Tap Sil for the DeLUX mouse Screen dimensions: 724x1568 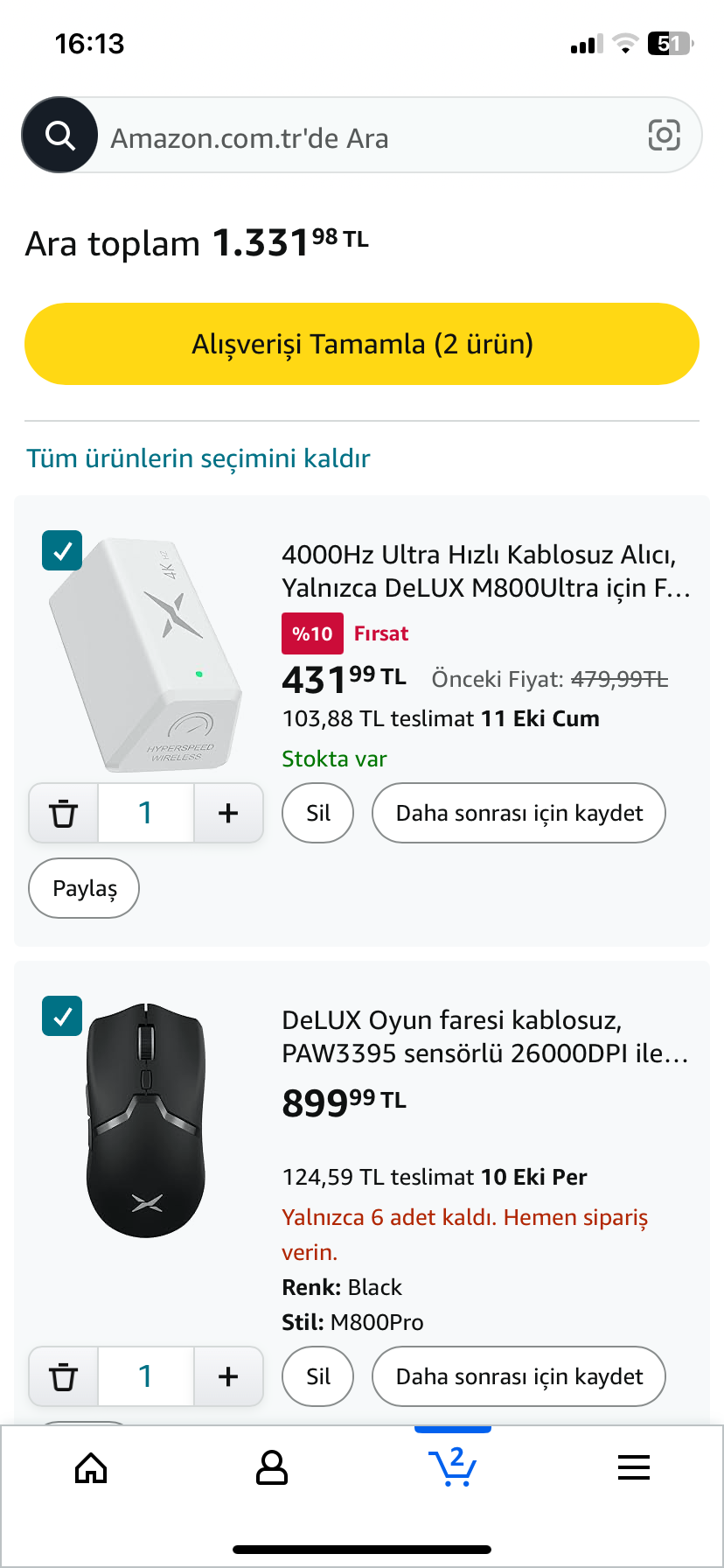tap(318, 1376)
